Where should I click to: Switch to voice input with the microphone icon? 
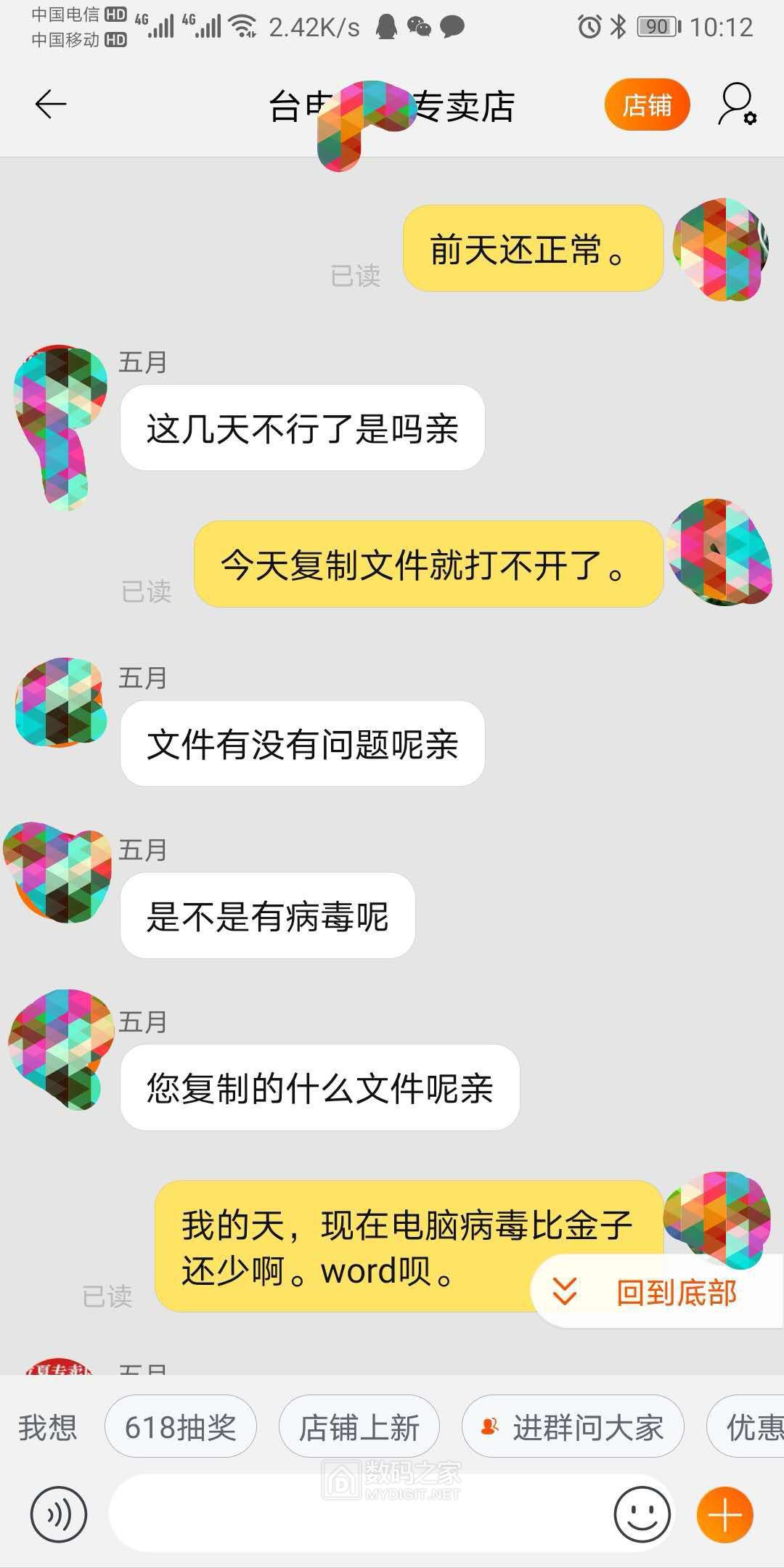[58, 1515]
